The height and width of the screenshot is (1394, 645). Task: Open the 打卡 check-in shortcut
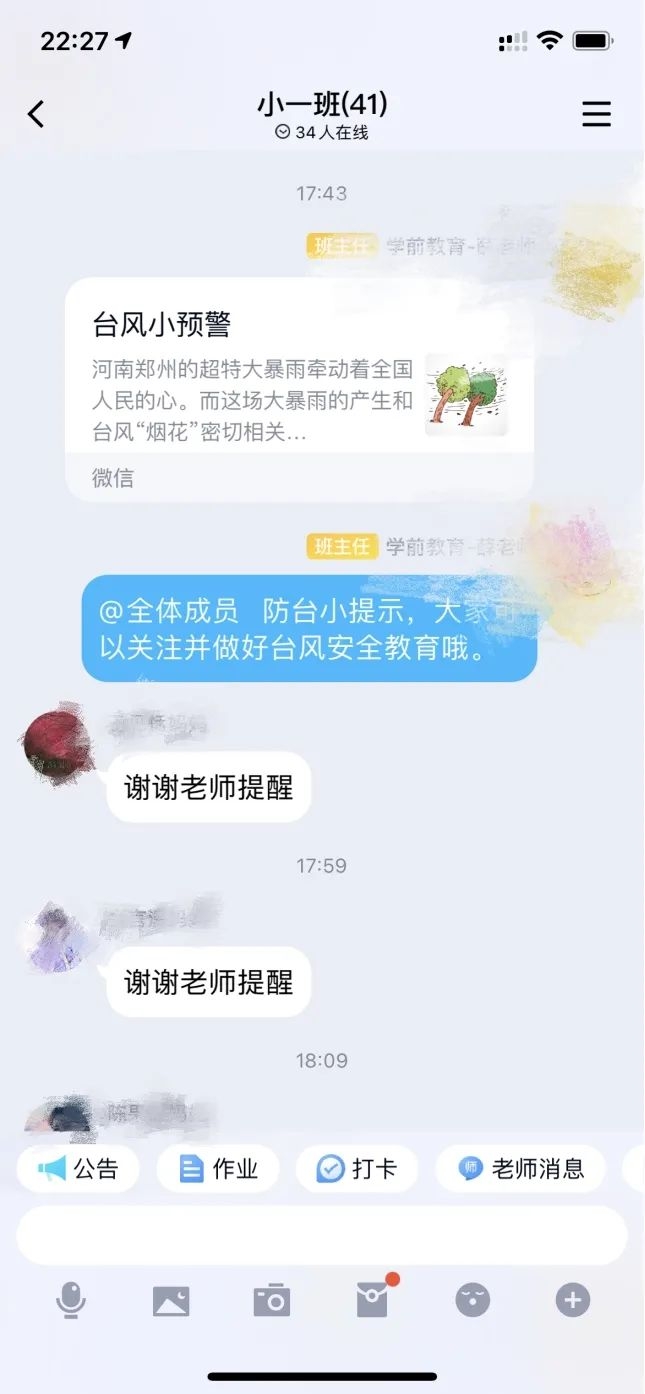point(357,1168)
